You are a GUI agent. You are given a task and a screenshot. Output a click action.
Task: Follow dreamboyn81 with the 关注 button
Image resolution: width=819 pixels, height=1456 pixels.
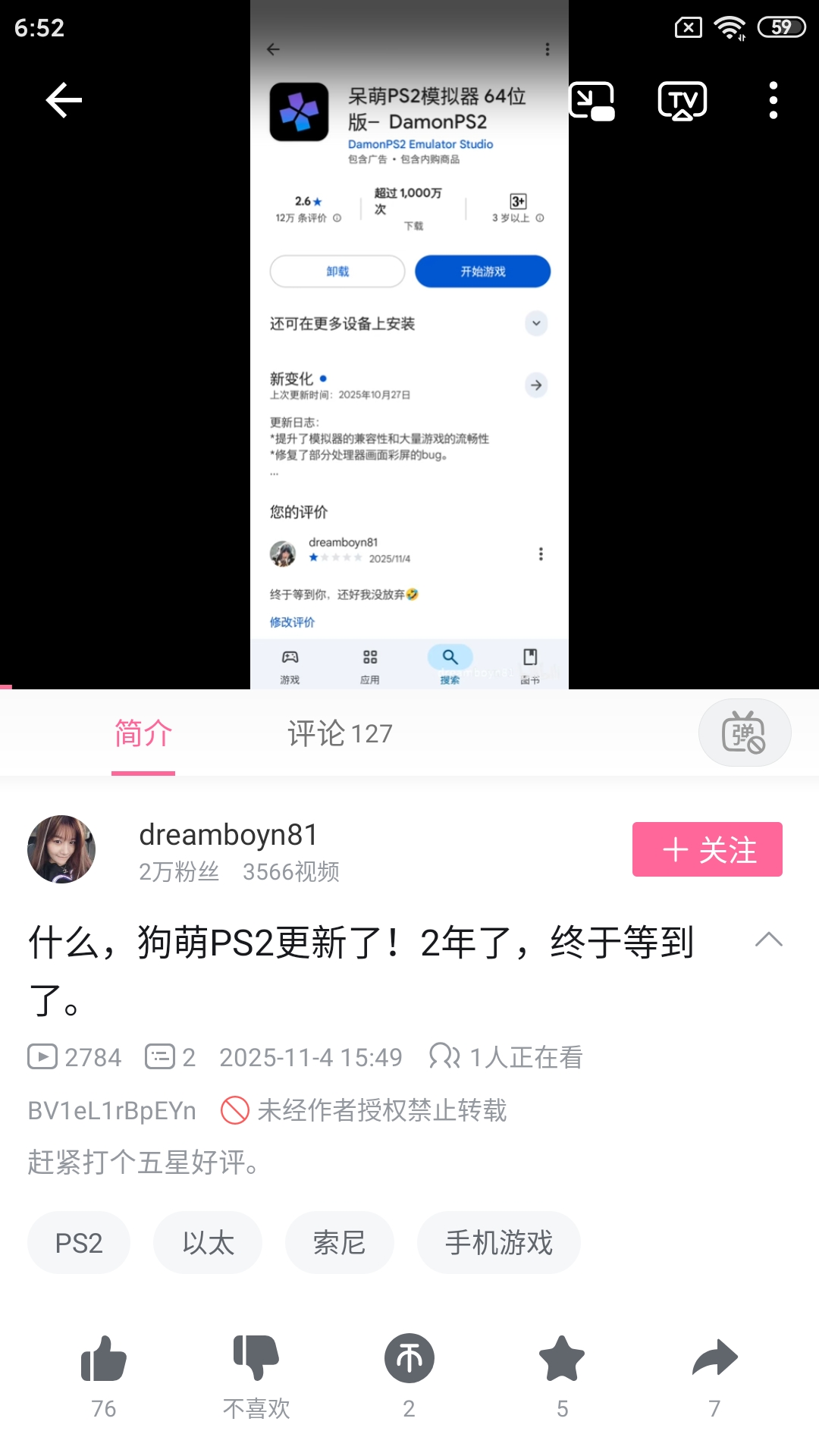tap(707, 849)
